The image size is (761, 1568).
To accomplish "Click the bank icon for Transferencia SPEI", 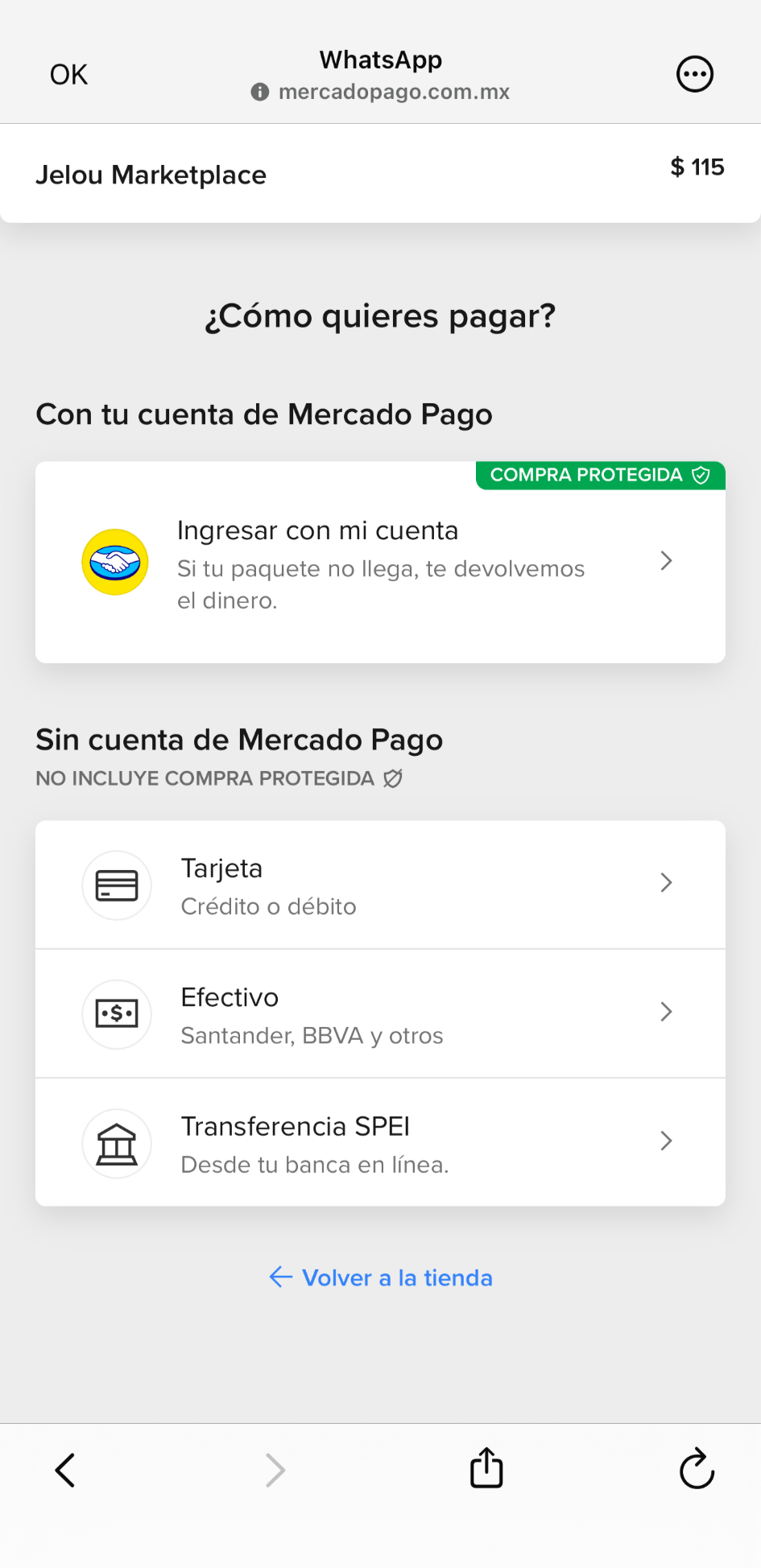I will tap(116, 1142).
